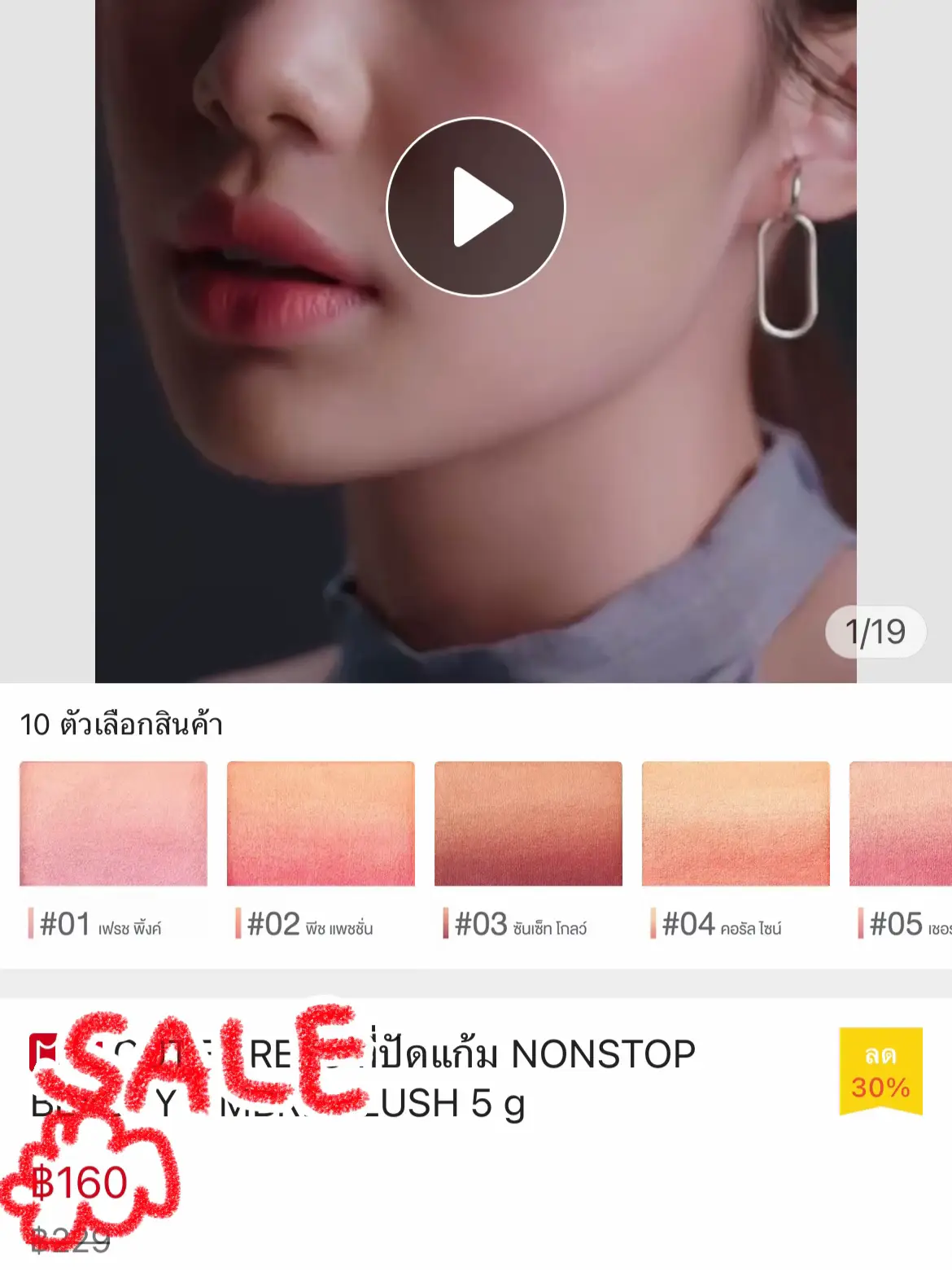952x1270 pixels.
Task: Play the product video
Action: [476, 207]
